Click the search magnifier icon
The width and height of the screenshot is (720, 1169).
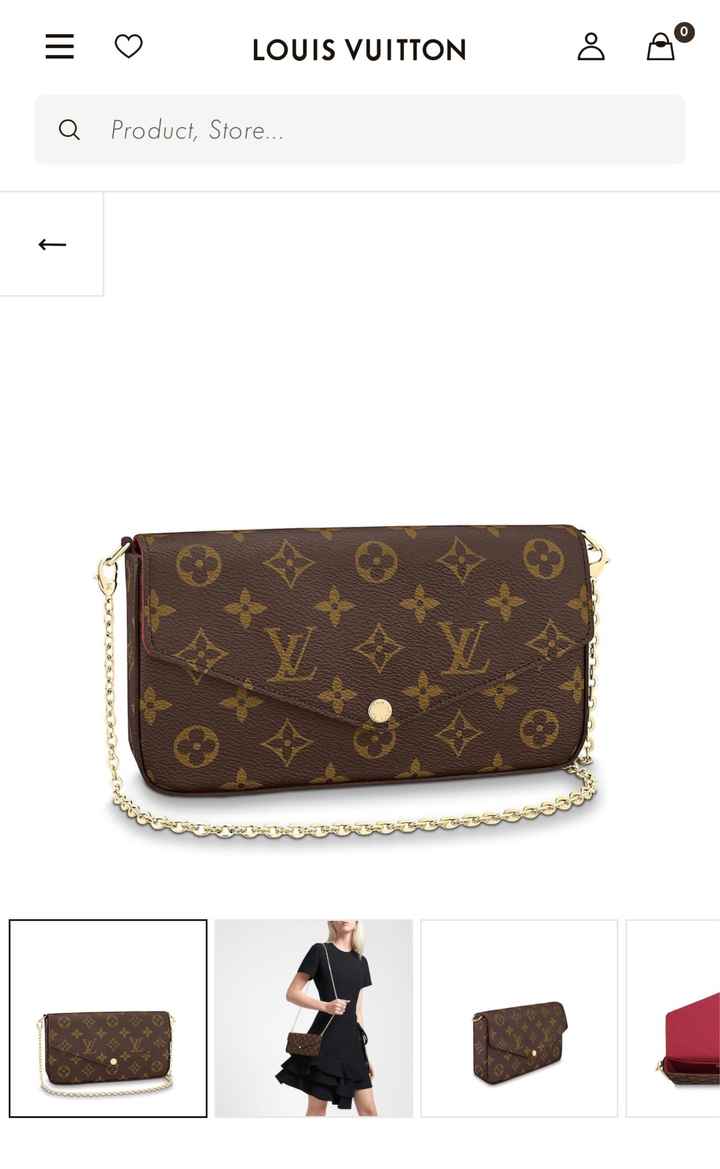tap(68, 129)
